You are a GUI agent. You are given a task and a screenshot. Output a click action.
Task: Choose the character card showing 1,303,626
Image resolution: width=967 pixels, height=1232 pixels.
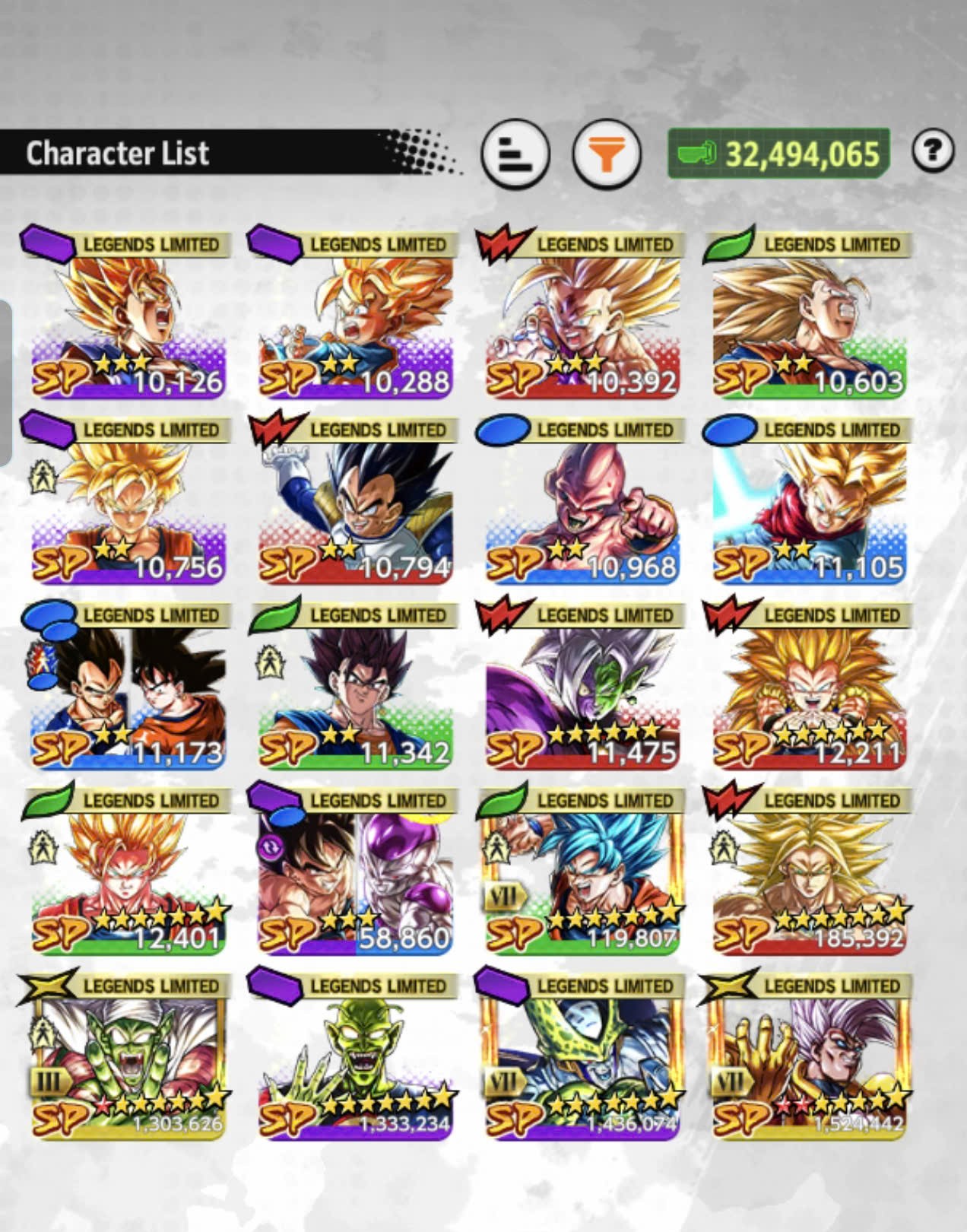coord(128,1056)
